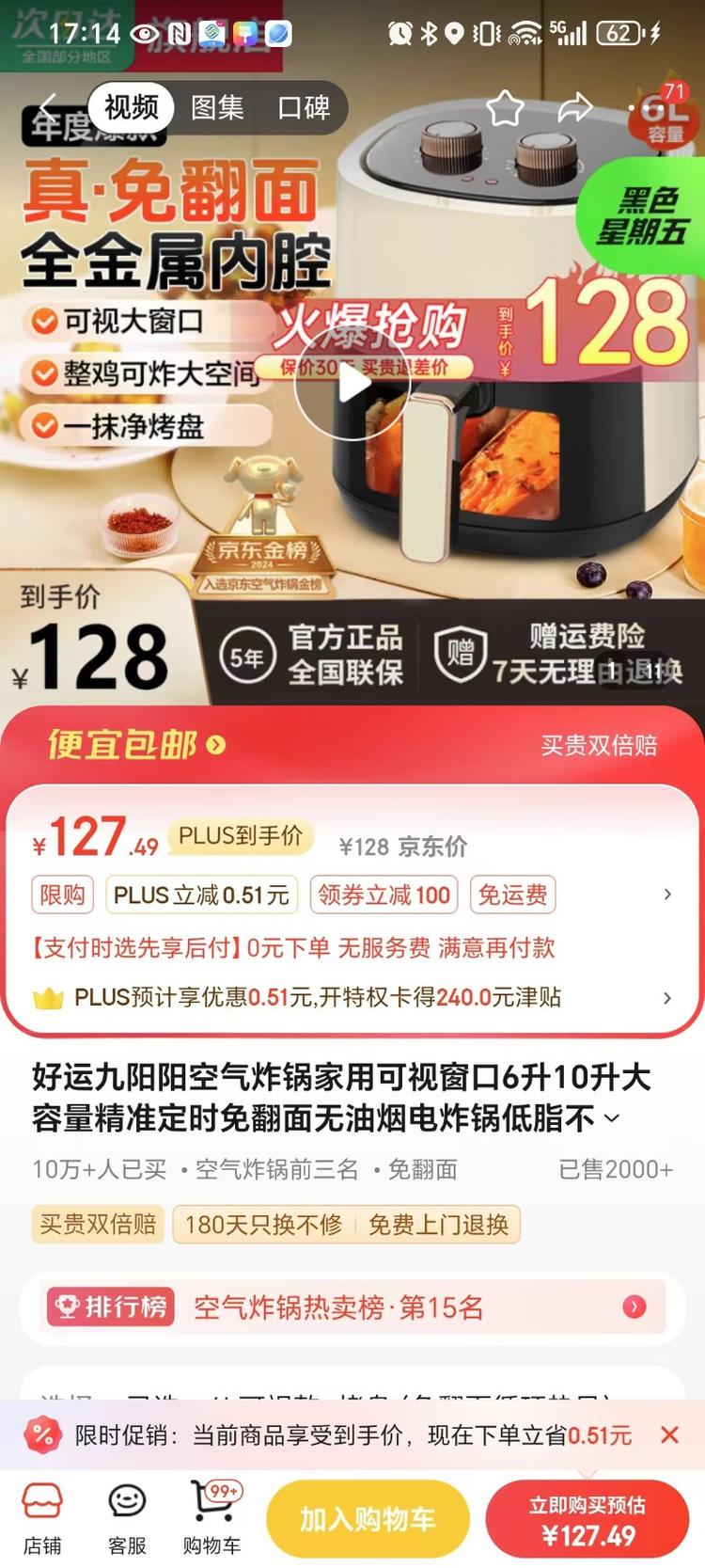Open the coupon and discount details row
This screenshot has height=1568, width=705.
click(x=666, y=894)
